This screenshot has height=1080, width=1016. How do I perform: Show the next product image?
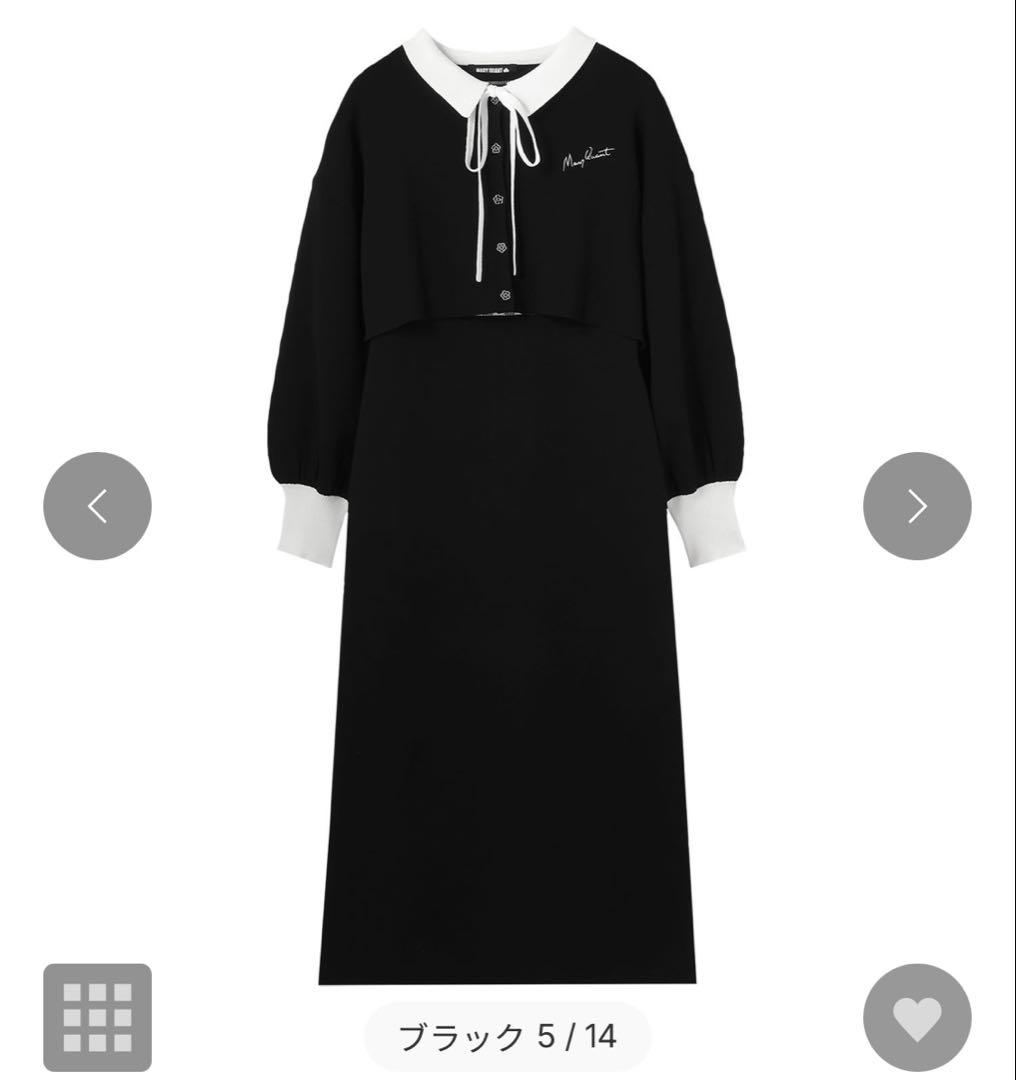[917, 506]
